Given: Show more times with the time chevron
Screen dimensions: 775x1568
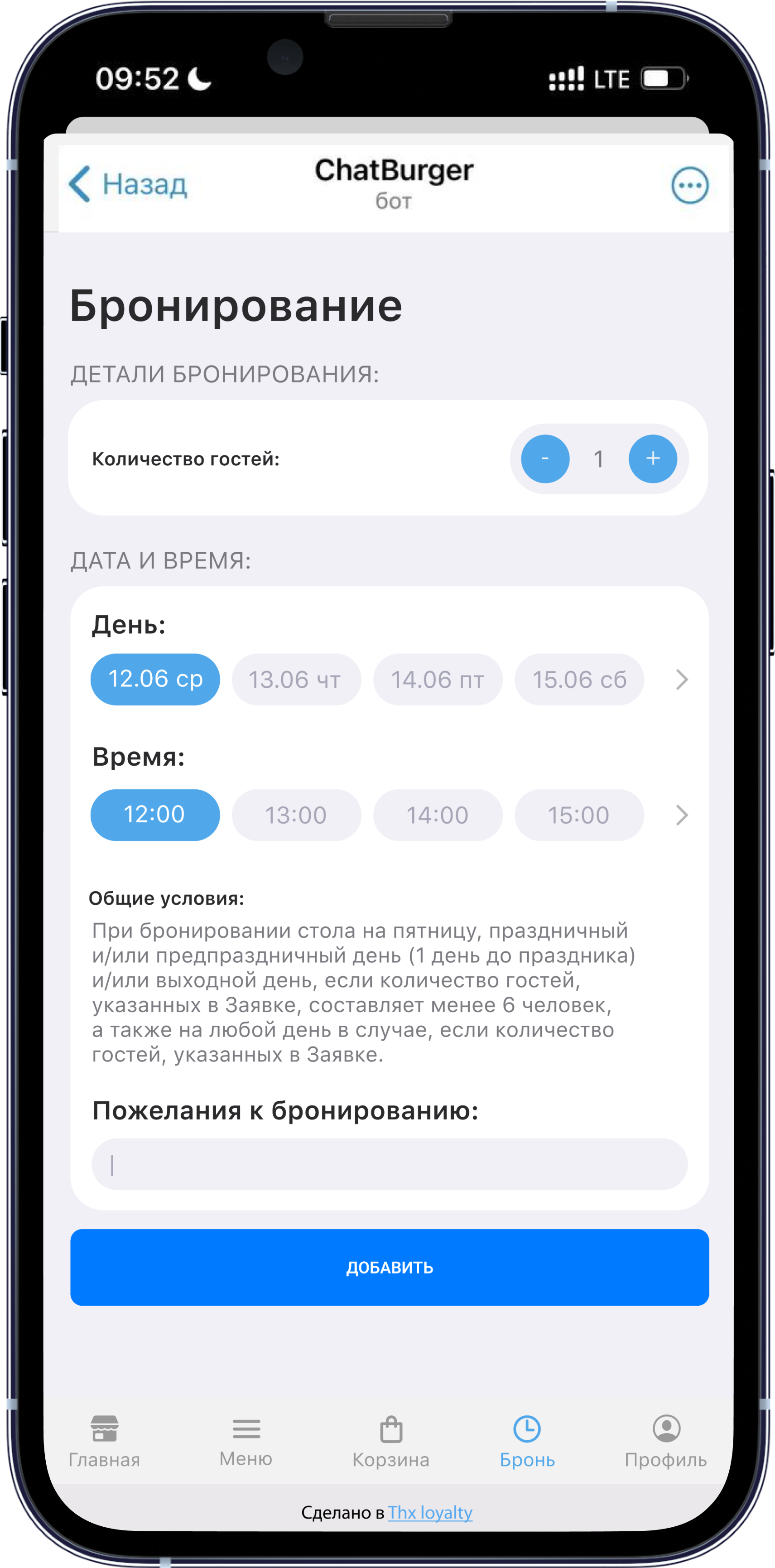Looking at the screenshot, I should pyautogui.click(x=682, y=815).
